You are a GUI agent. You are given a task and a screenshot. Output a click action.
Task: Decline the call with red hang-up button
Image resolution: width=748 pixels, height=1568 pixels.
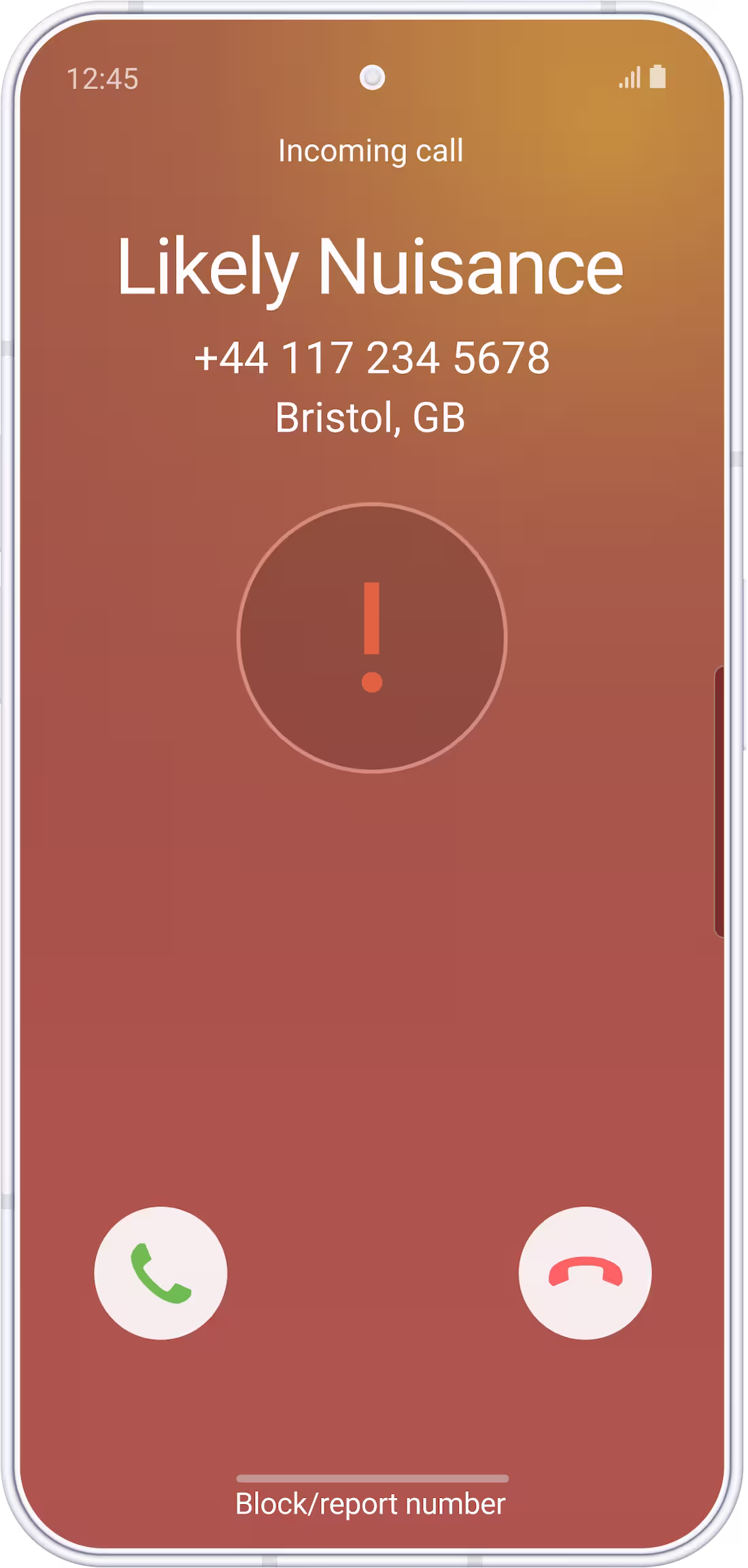tap(585, 1273)
